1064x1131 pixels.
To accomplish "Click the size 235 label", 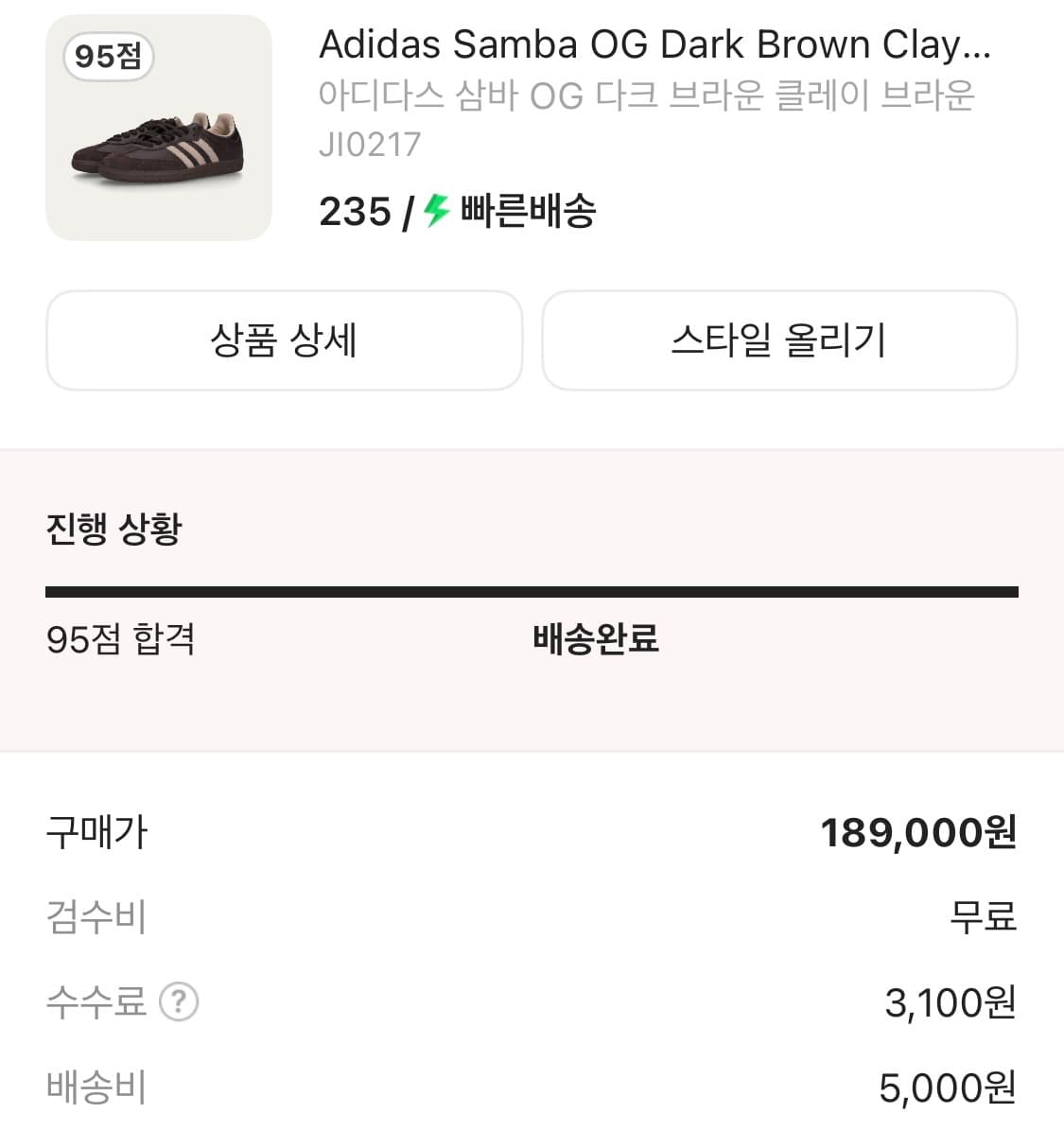I will click(x=354, y=211).
